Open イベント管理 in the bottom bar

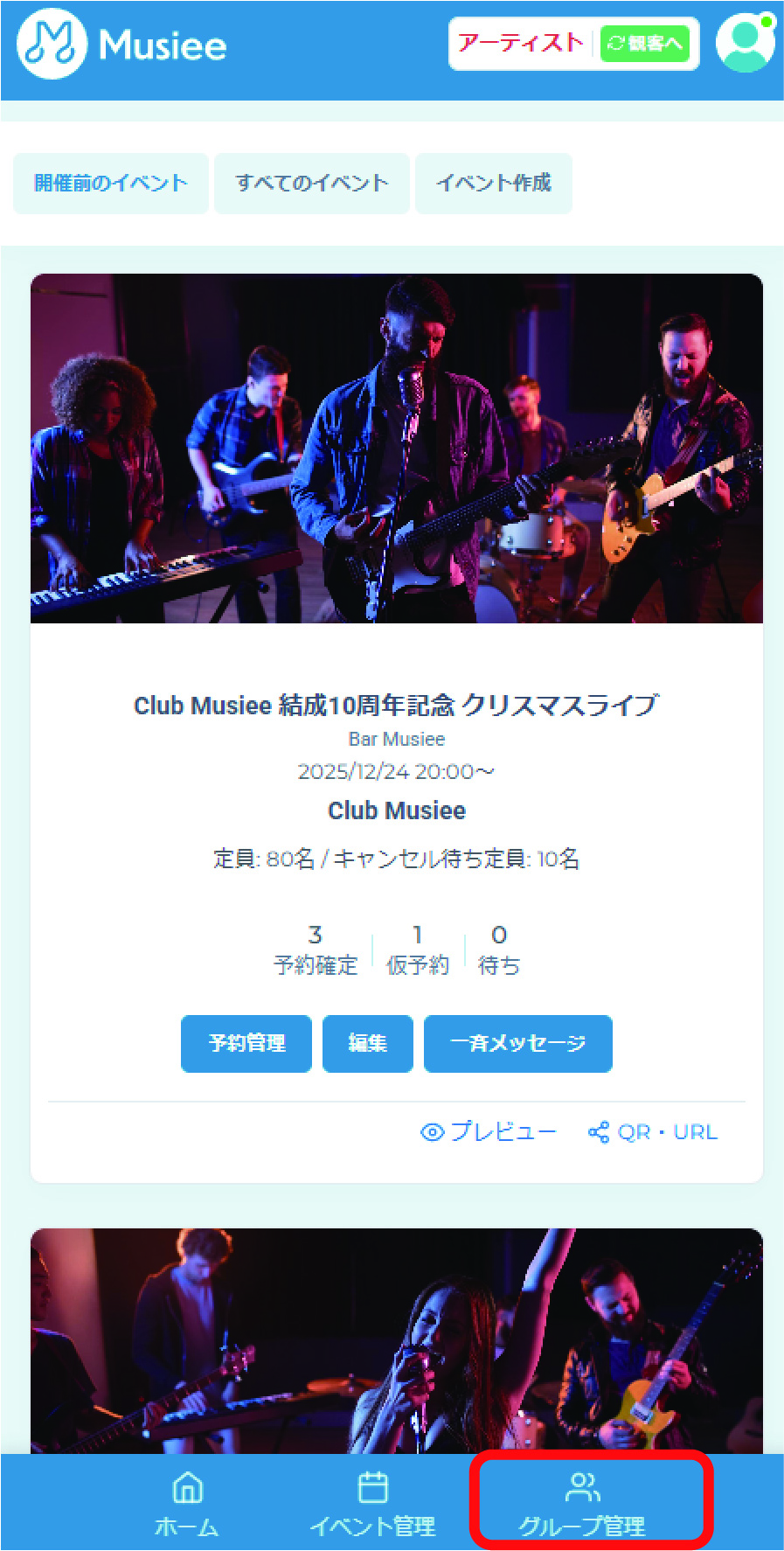[373, 1504]
